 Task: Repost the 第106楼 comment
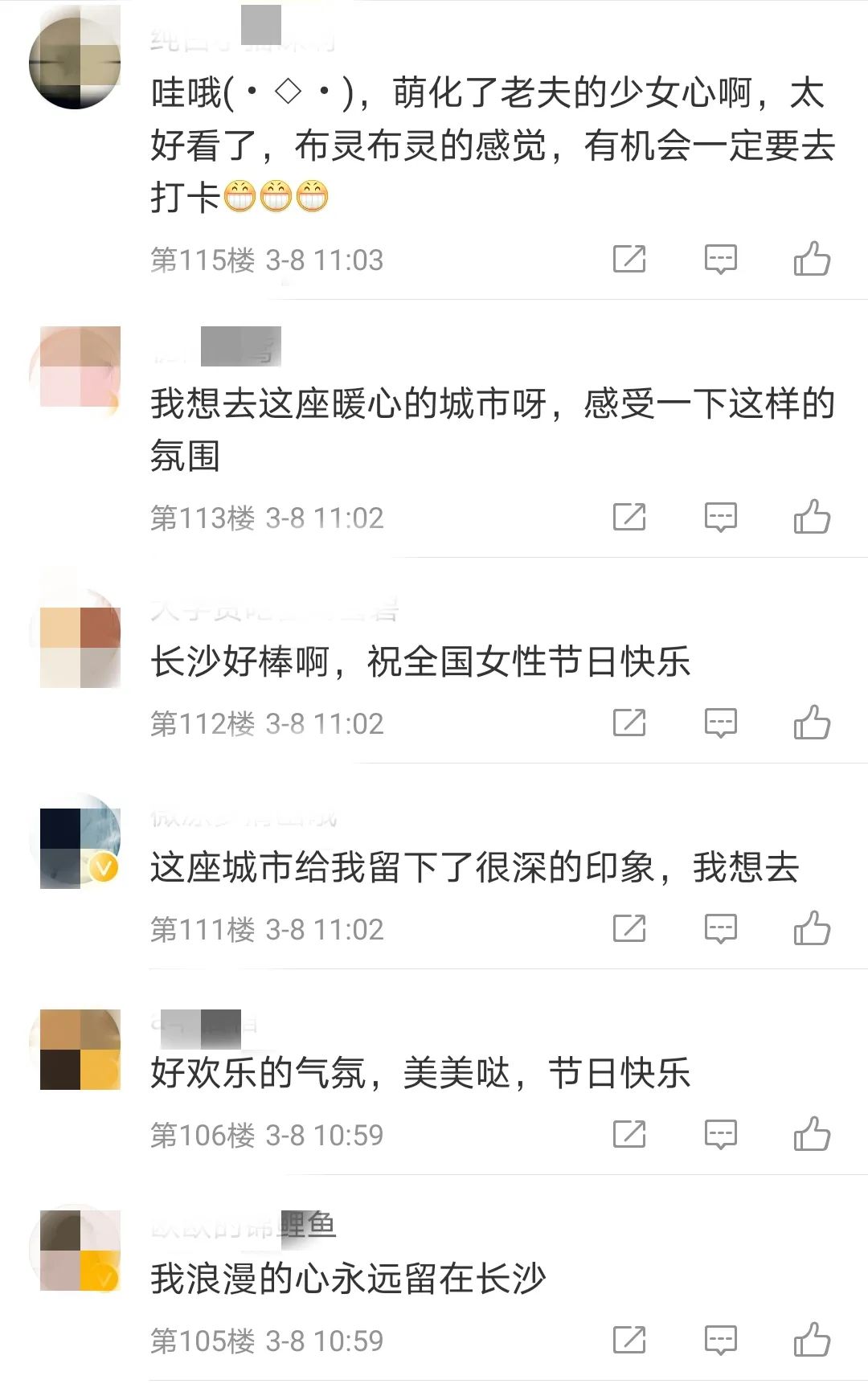[x=629, y=1134]
